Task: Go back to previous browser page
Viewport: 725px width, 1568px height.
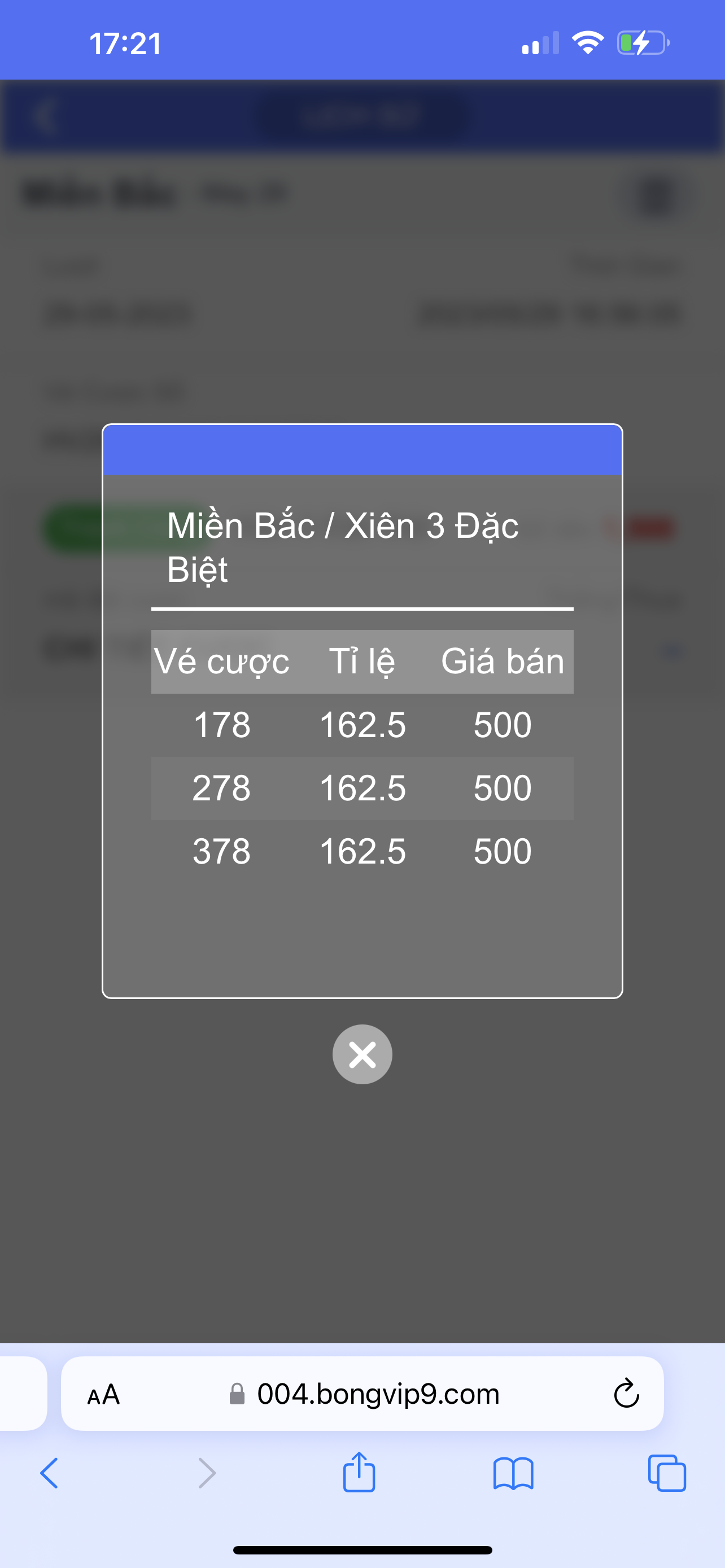Action: tap(49, 1473)
